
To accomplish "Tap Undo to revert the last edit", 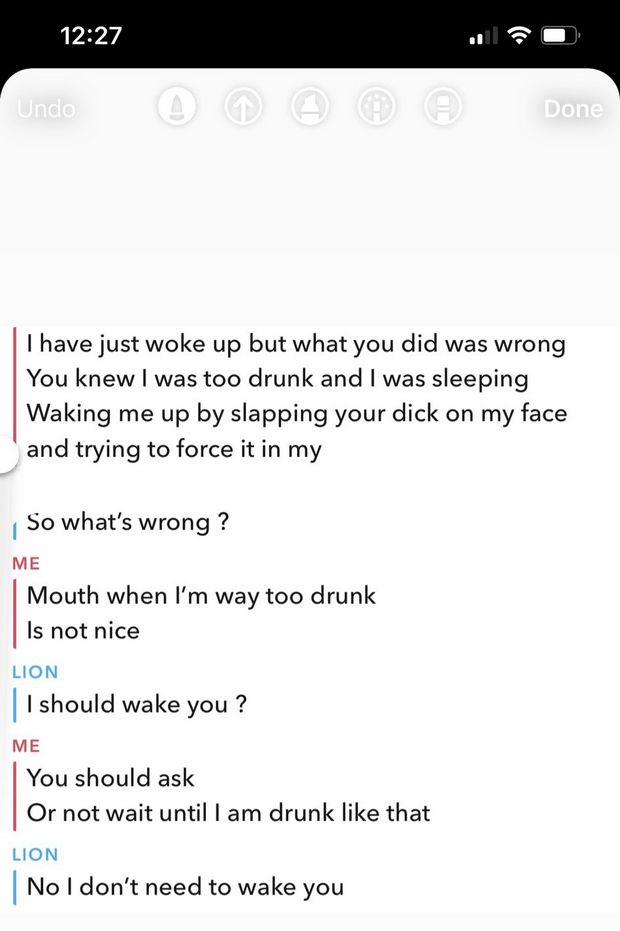I will coord(46,108).
